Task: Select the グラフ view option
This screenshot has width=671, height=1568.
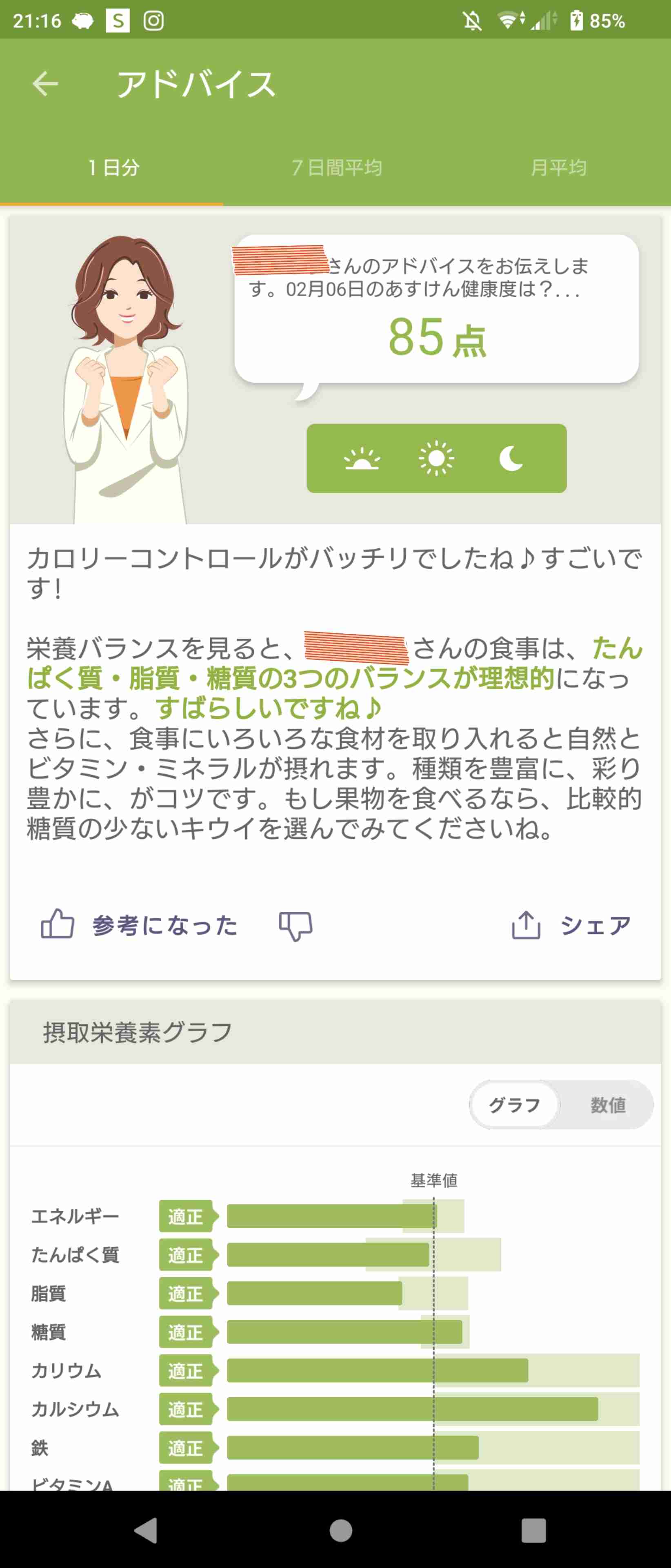Action: click(x=515, y=1105)
